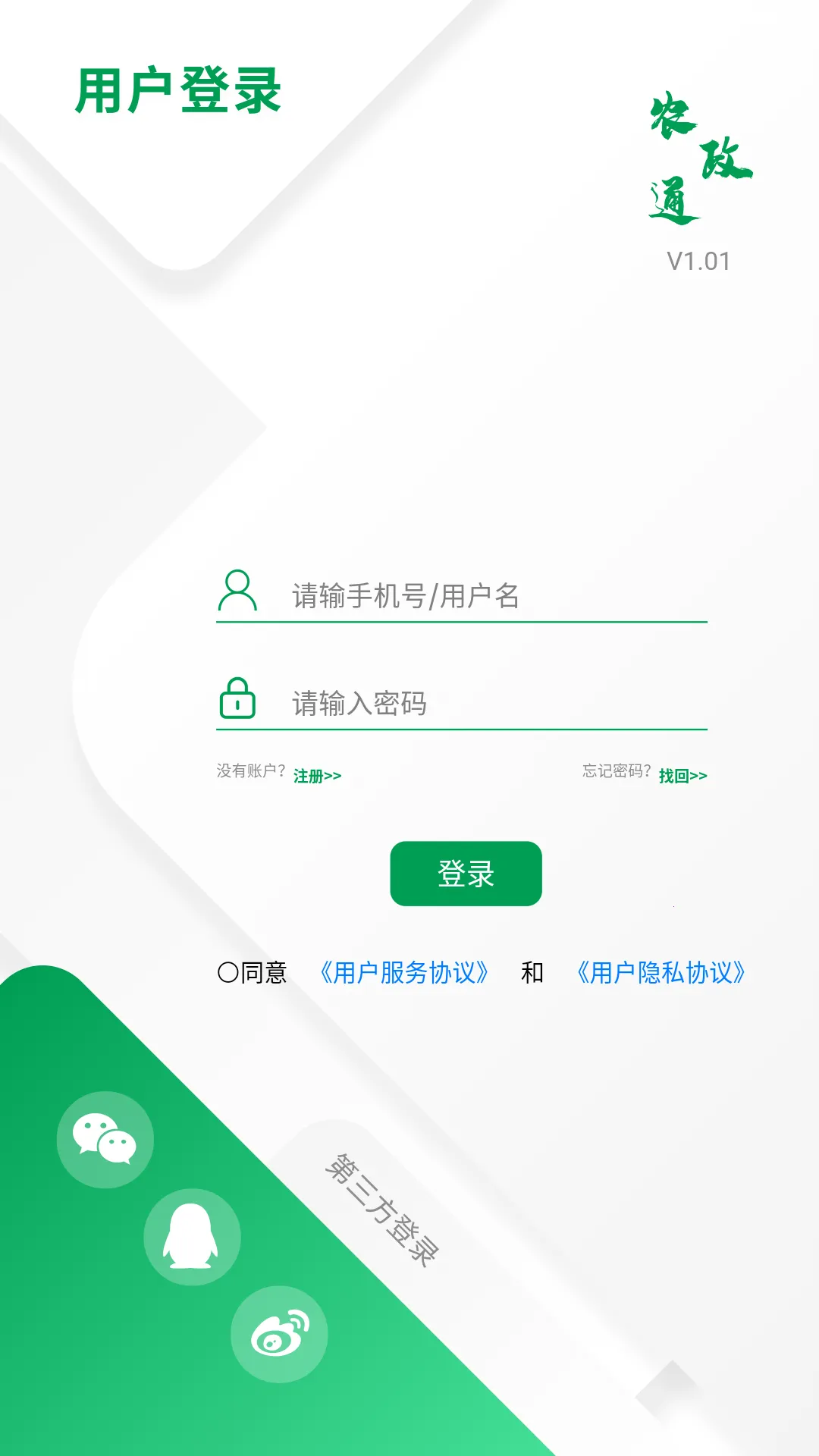Open 《用户服务协议》 link
This screenshot has height=1456, width=819.
pyautogui.click(x=403, y=972)
